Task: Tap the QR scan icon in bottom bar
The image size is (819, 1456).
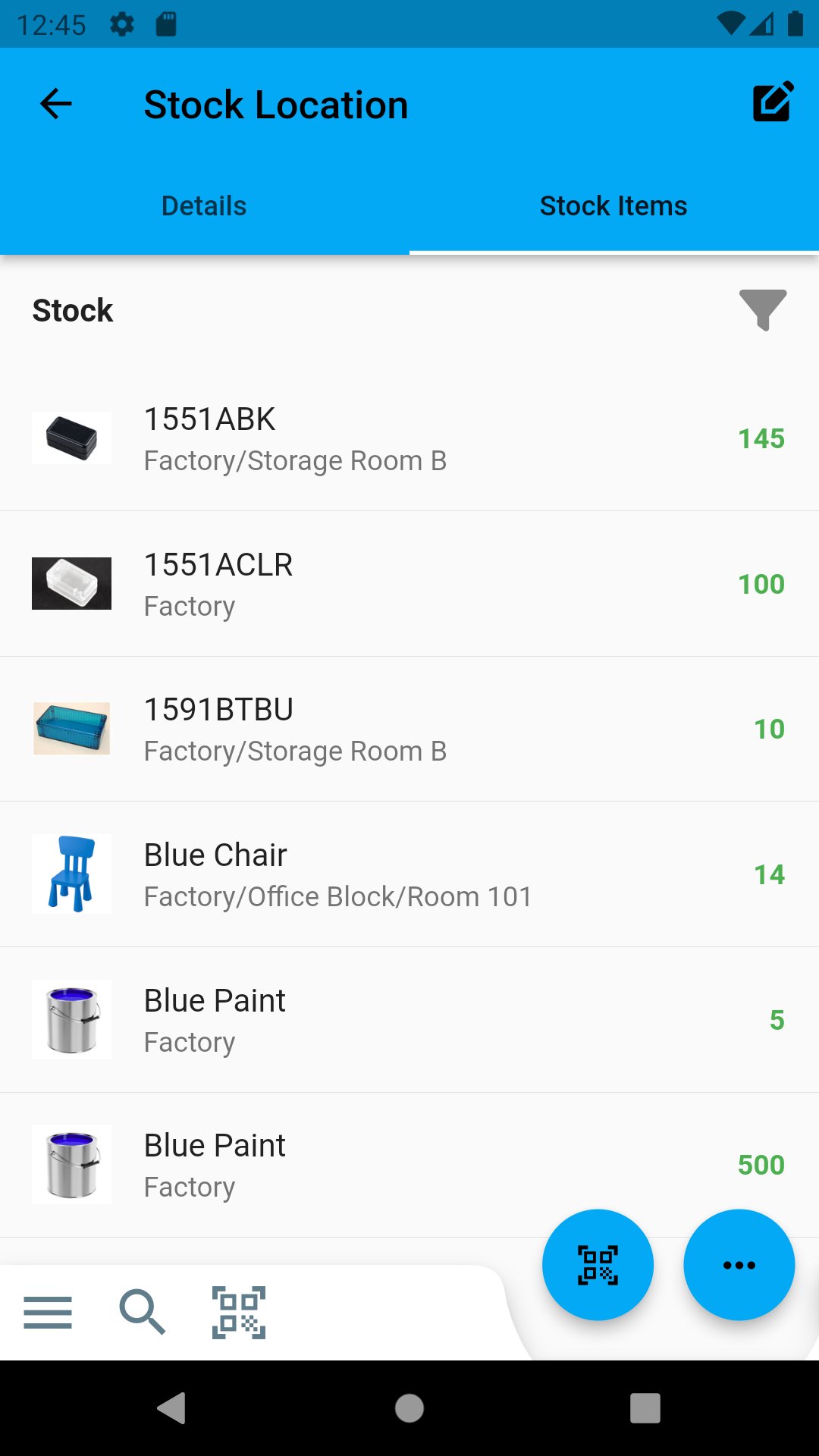Action: [240, 1311]
